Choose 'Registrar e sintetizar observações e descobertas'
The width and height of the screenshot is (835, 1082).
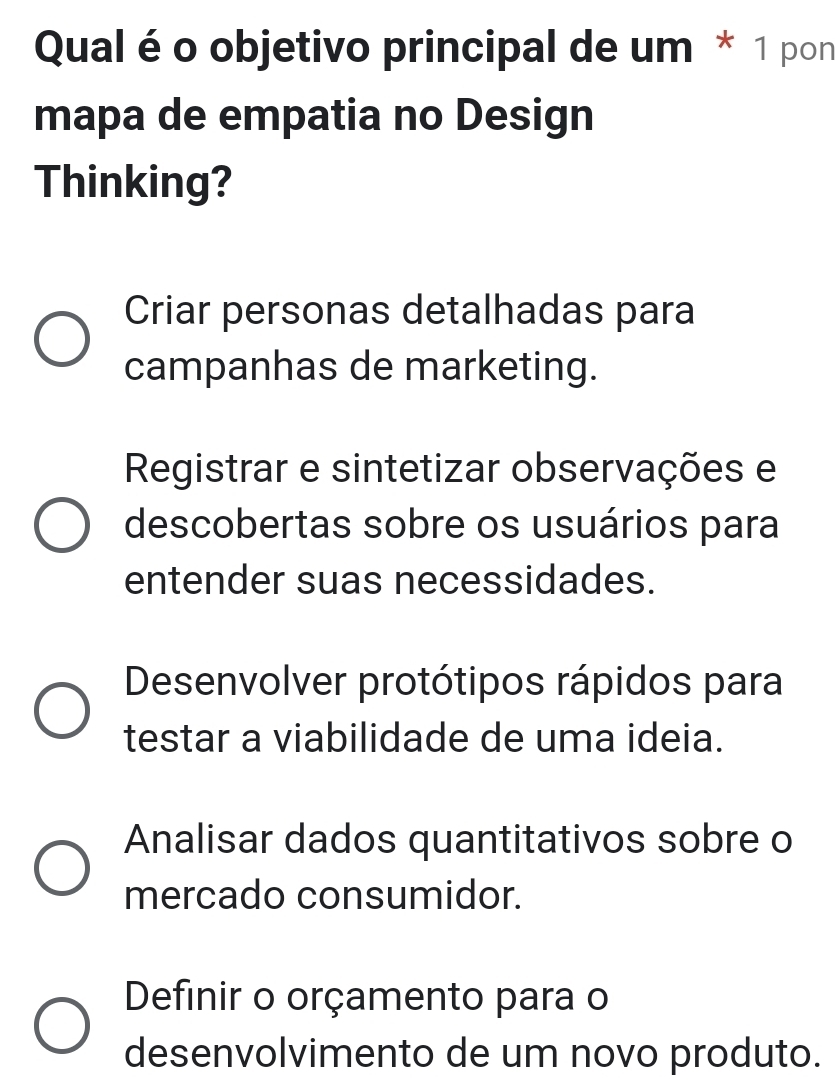(62, 526)
